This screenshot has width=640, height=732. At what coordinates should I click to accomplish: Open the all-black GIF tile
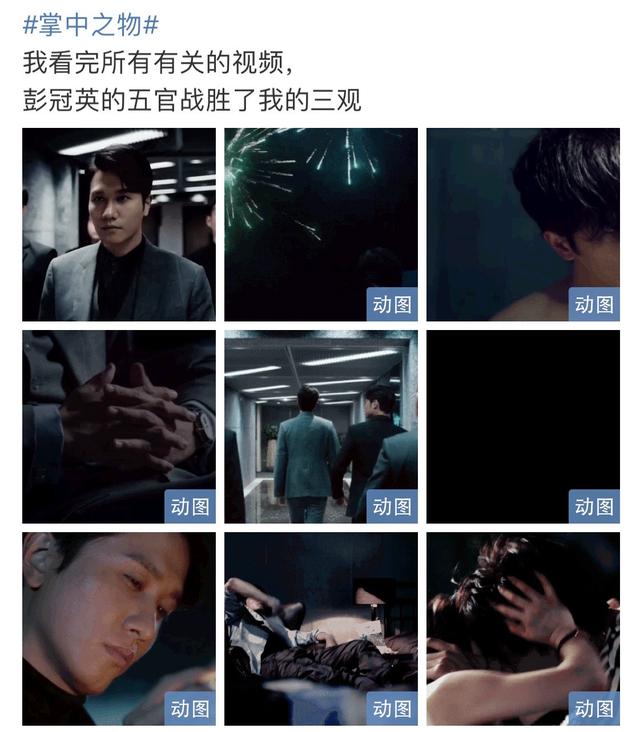pos(523,427)
